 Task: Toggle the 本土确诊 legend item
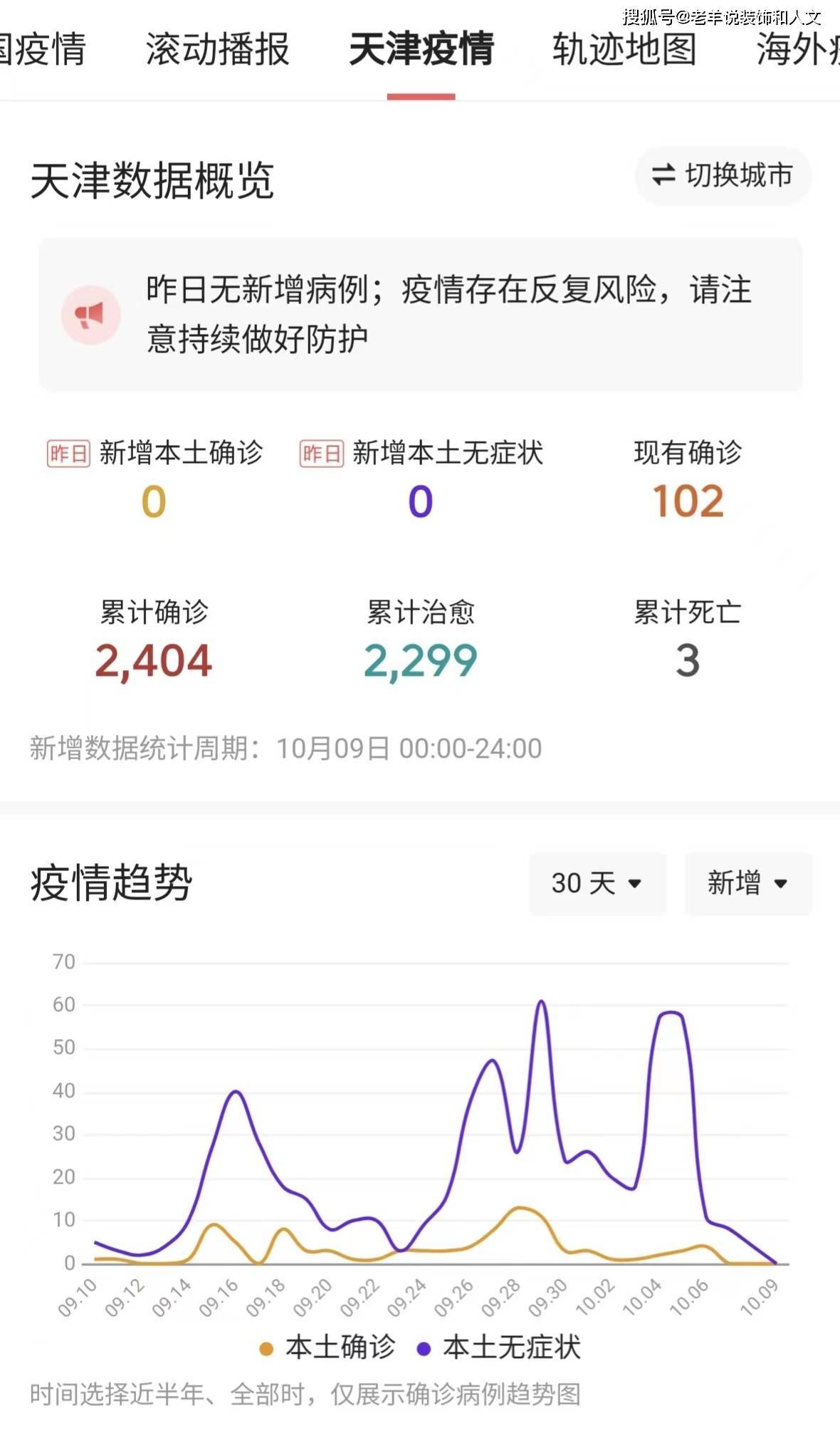click(327, 1347)
